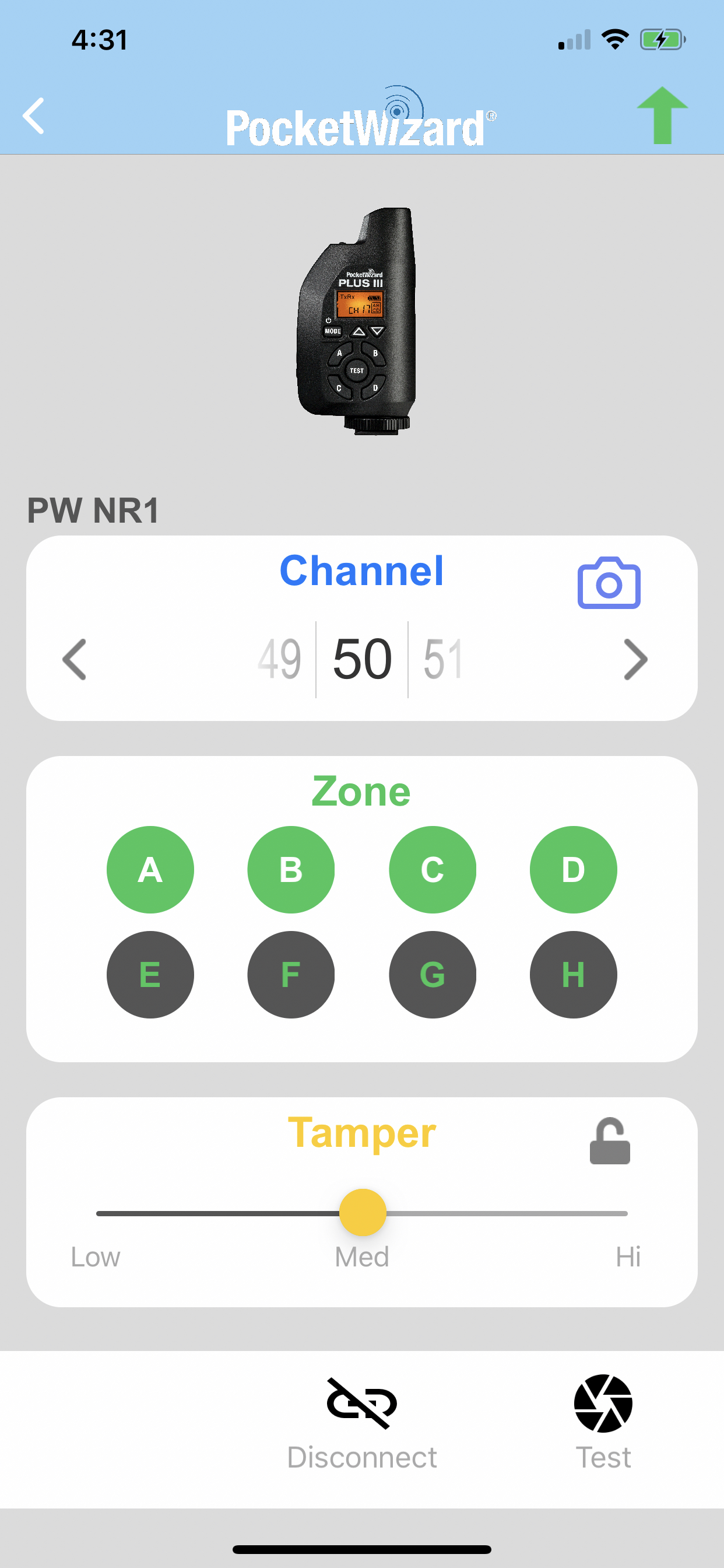724x1568 pixels.
Task: Open the Channel camera scanner icon
Action: point(609,583)
